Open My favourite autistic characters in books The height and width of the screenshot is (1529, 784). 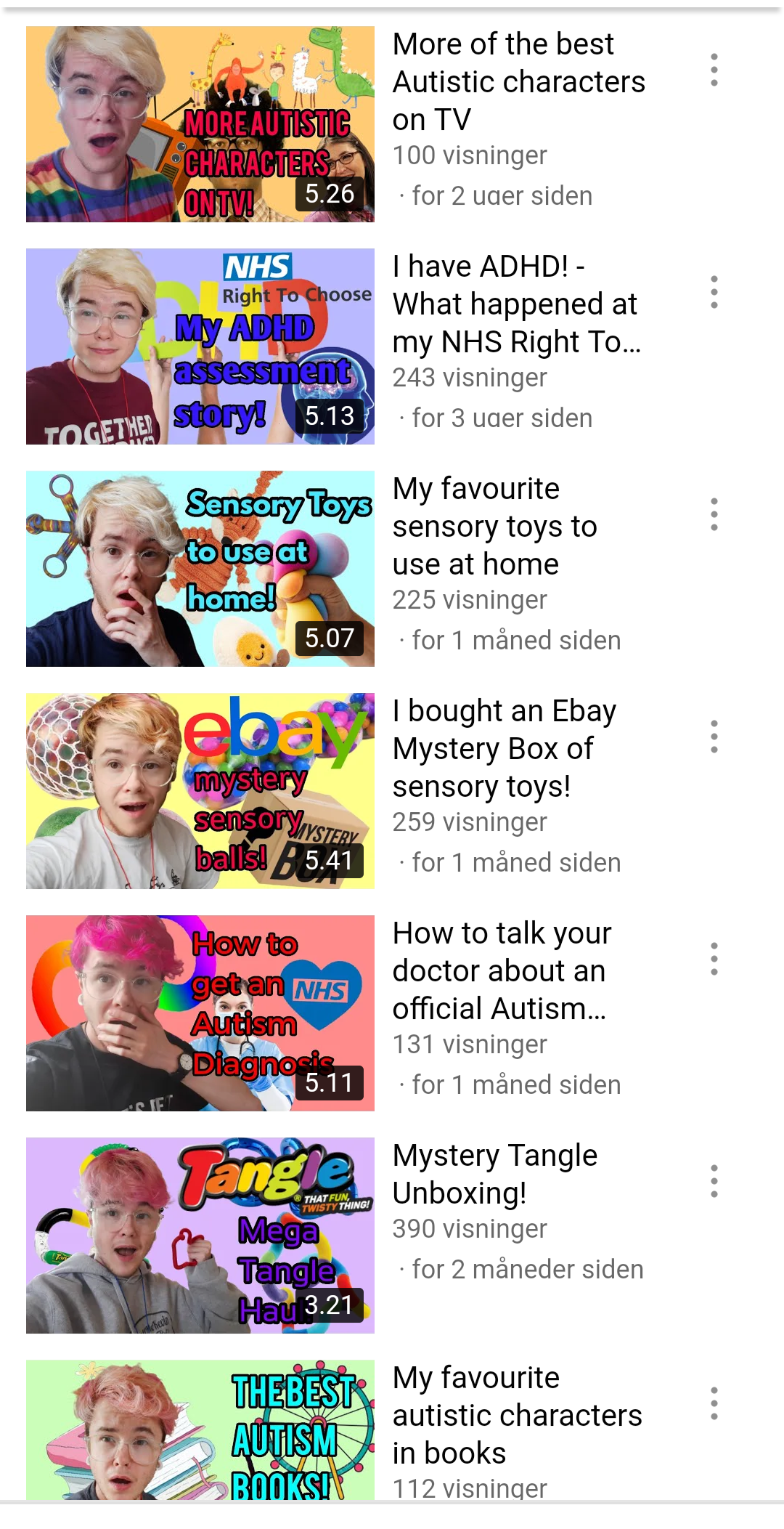tap(200, 1429)
